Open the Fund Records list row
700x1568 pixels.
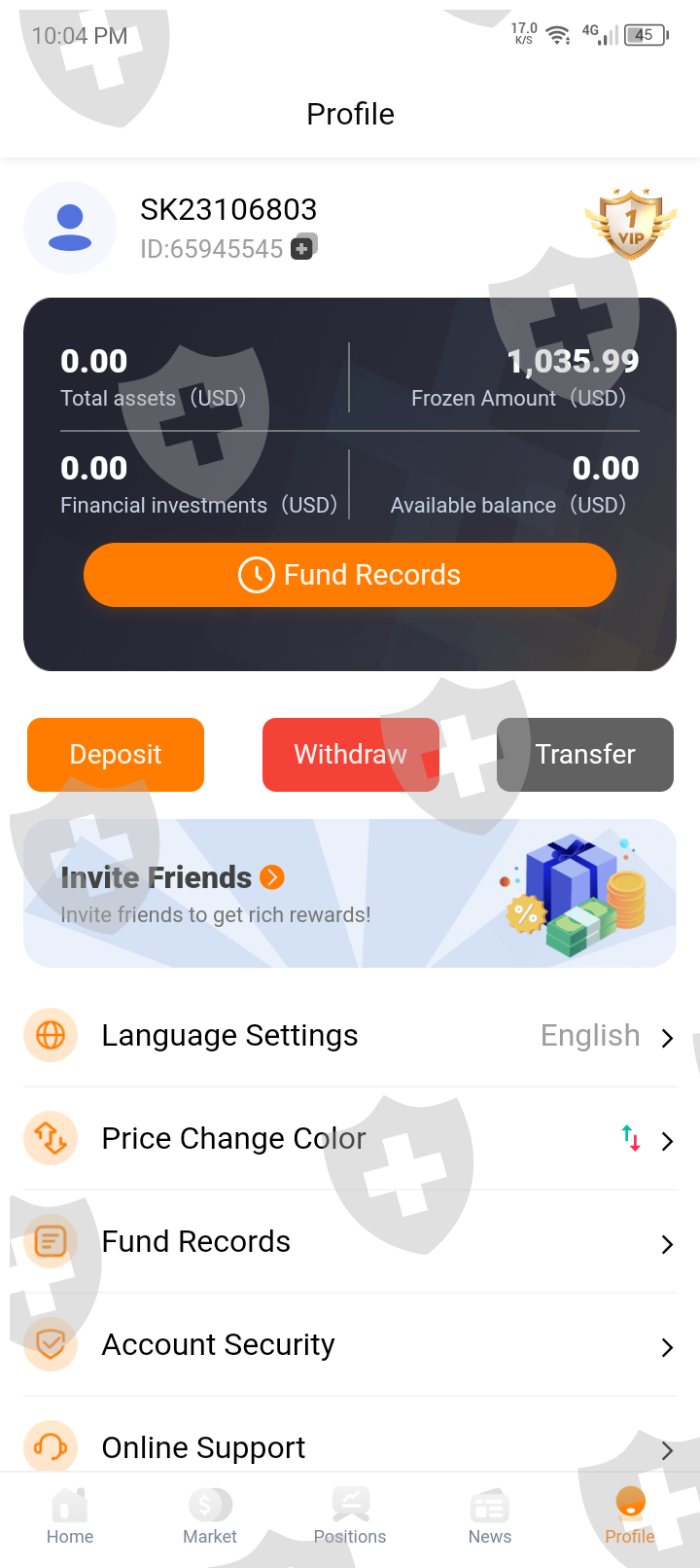pyautogui.click(x=350, y=1242)
